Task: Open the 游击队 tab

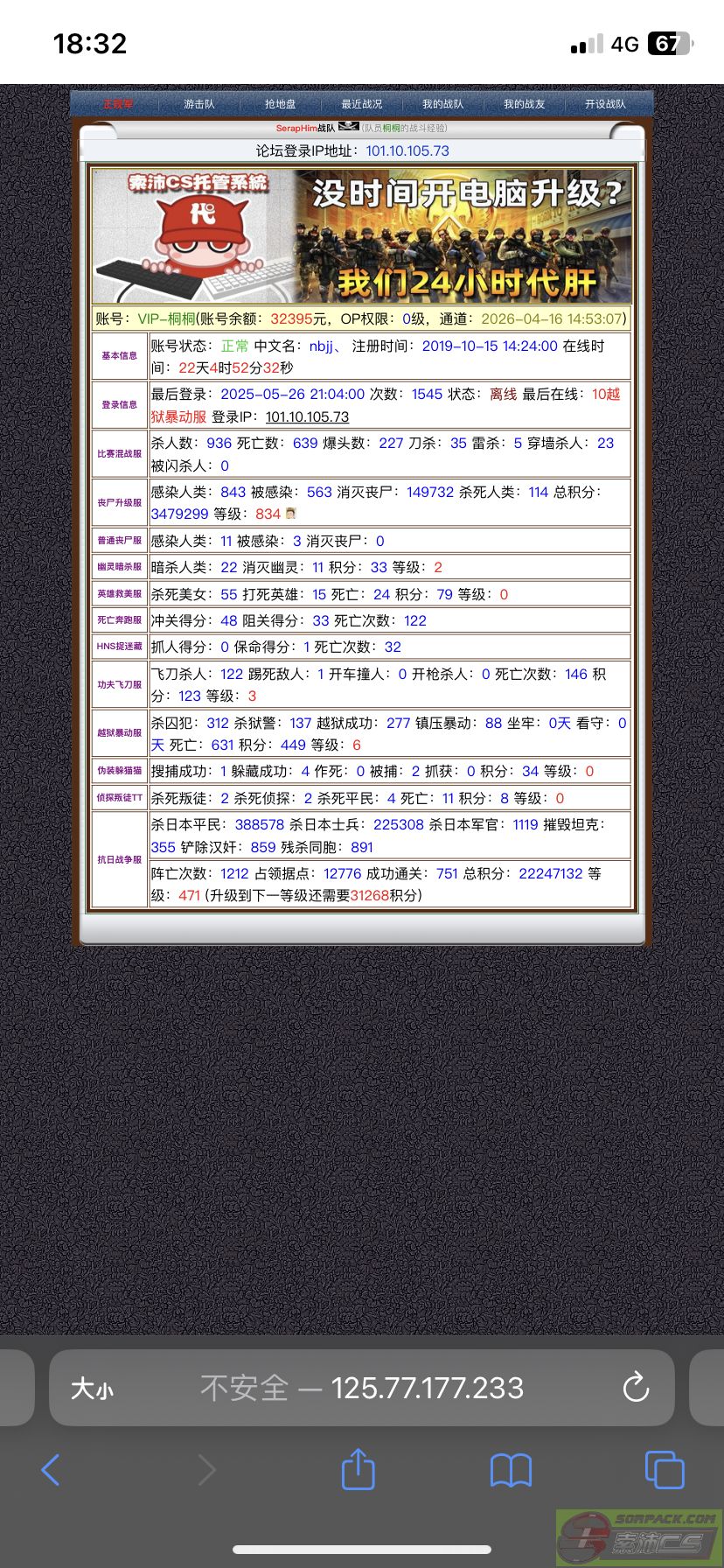Action: pos(198,104)
